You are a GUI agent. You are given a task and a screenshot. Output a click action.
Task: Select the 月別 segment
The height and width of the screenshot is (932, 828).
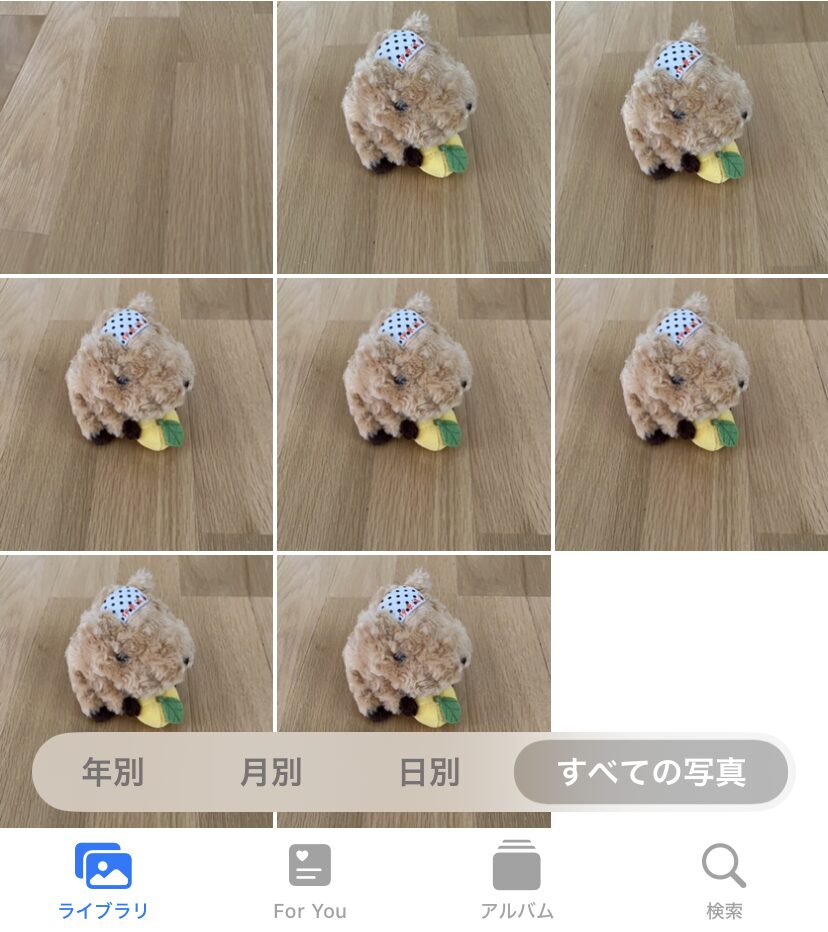[x=271, y=772]
